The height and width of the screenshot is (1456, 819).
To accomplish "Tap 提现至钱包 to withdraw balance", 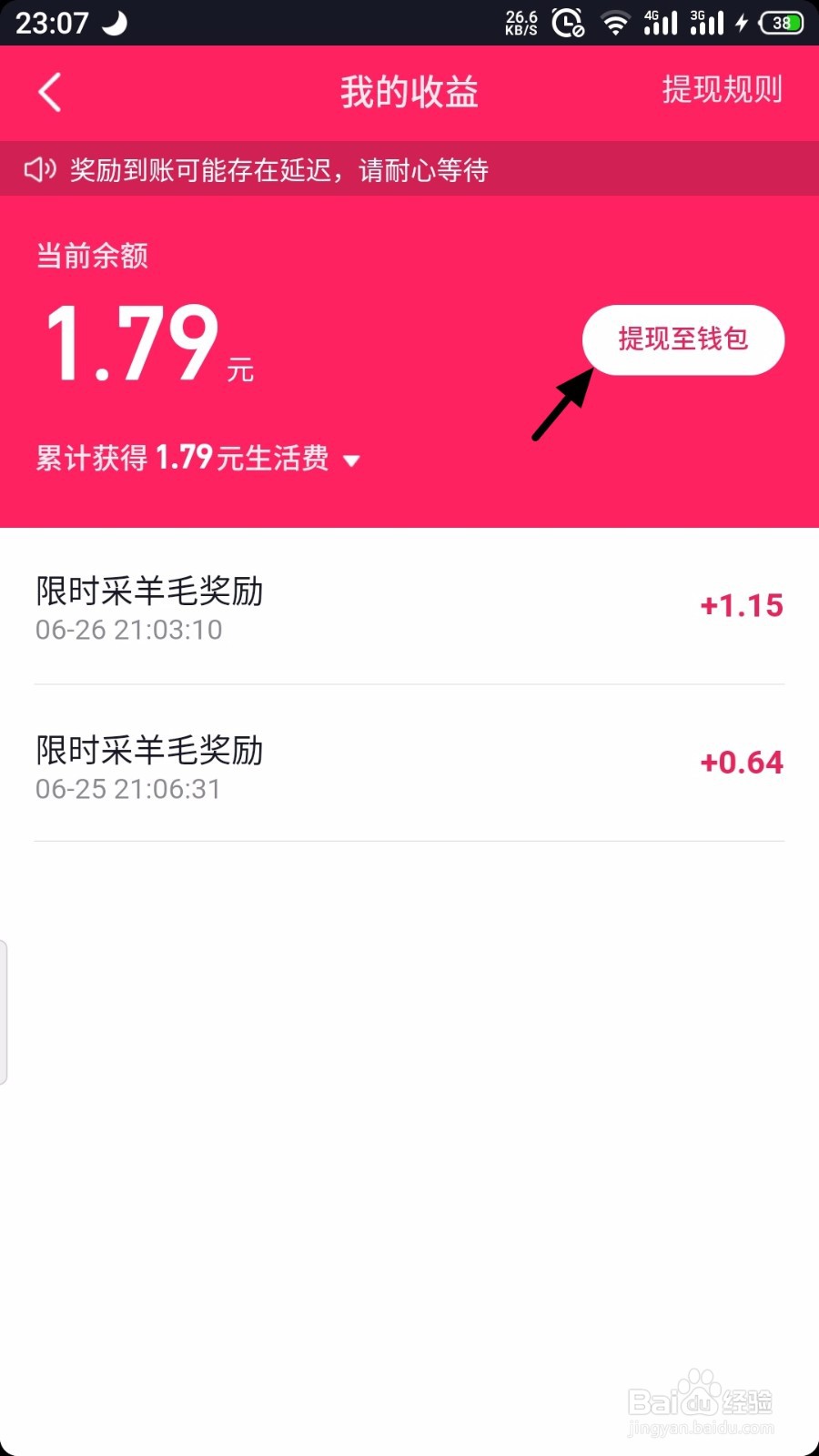I will (682, 340).
